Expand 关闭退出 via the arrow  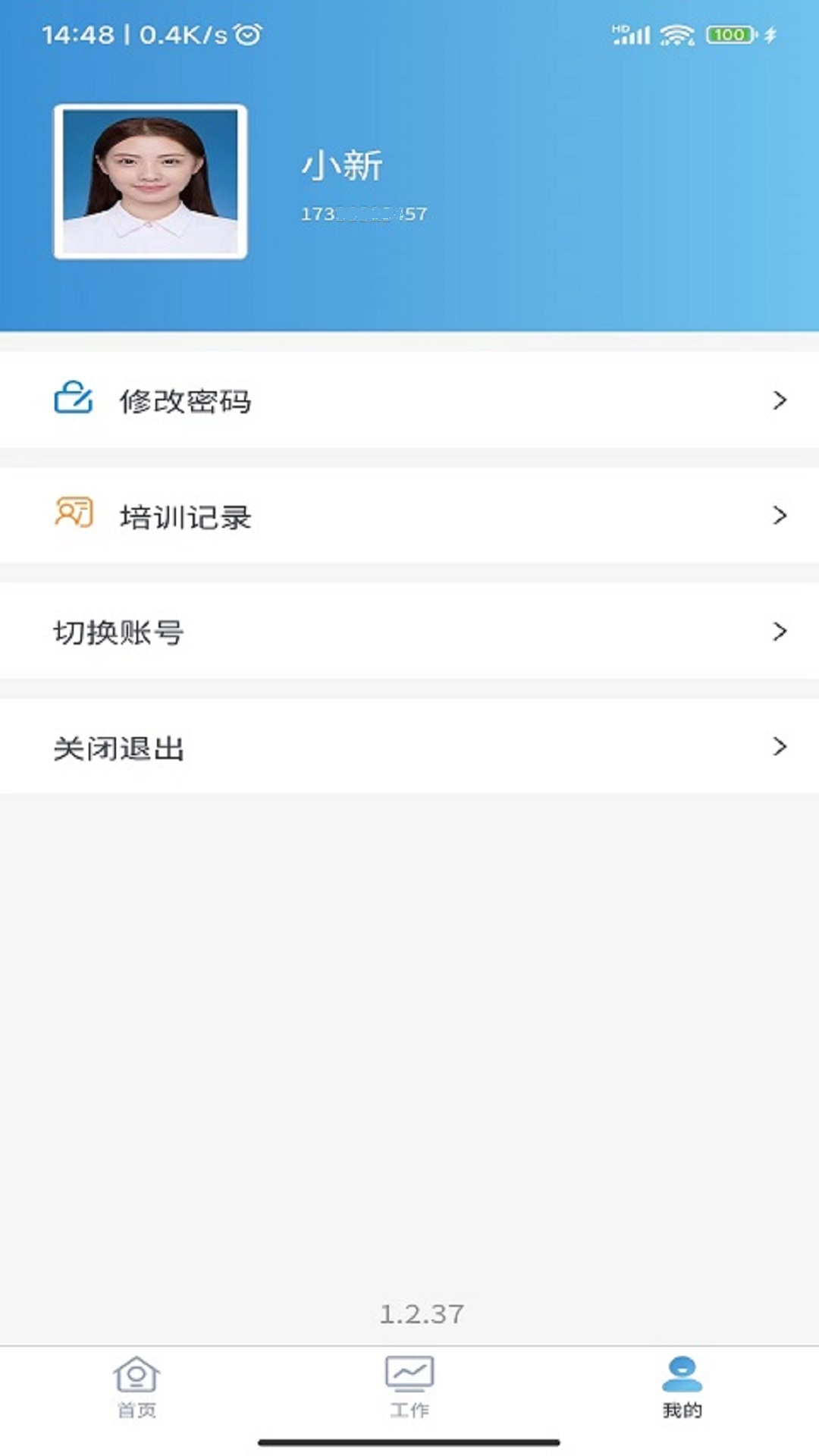click(x=779, y=747)
